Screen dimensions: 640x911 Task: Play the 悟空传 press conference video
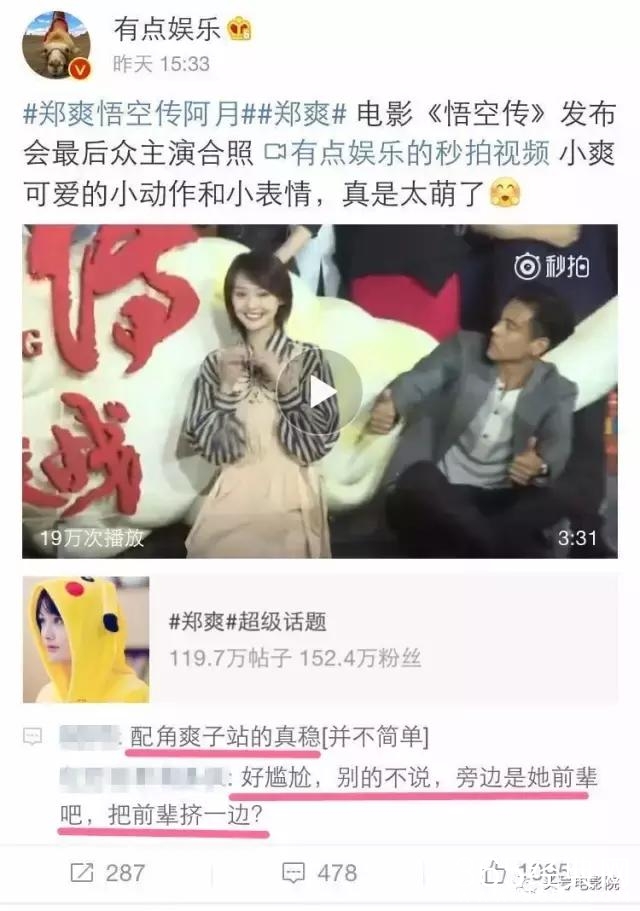(x=319, y=392)
